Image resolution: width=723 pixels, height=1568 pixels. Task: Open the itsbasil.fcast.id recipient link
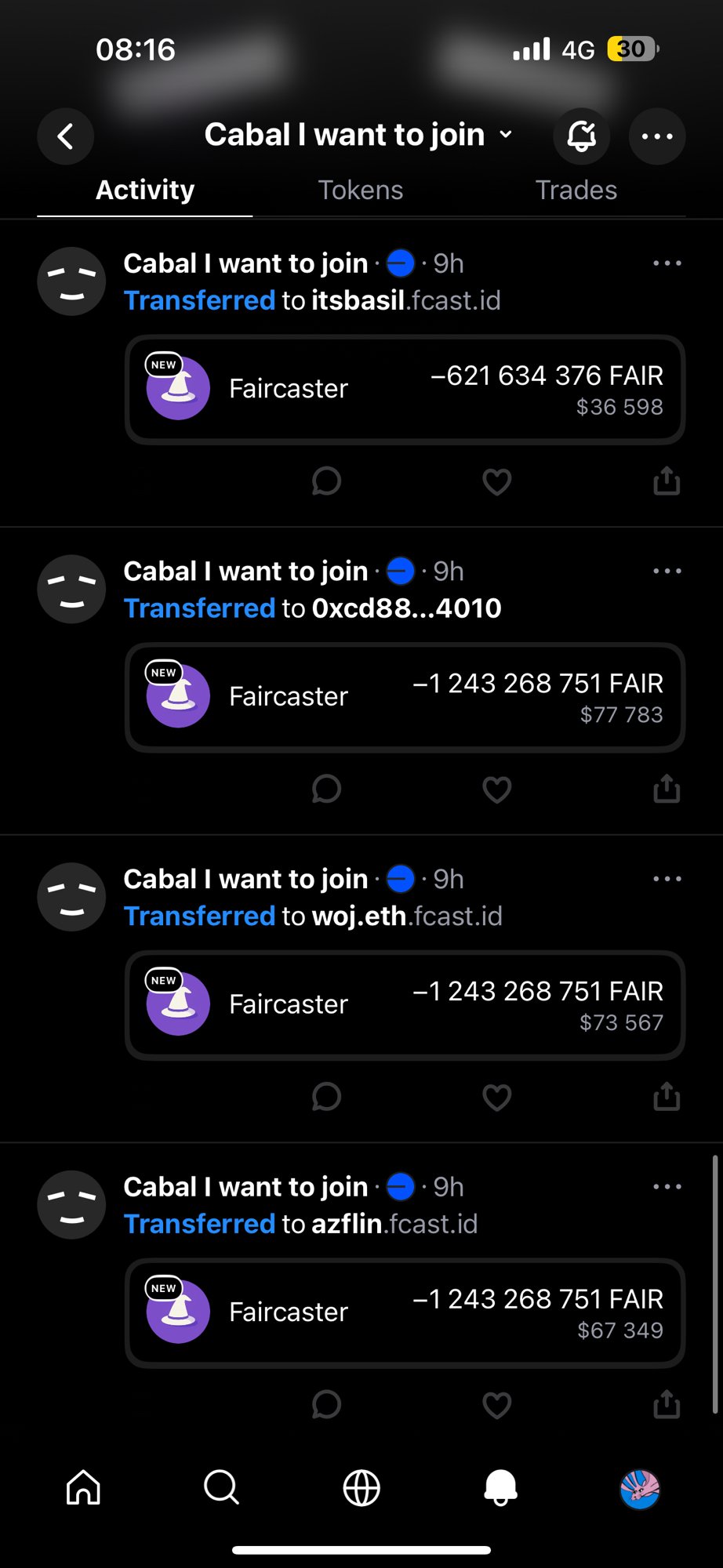pyautogui.click(x=405, y=301)
